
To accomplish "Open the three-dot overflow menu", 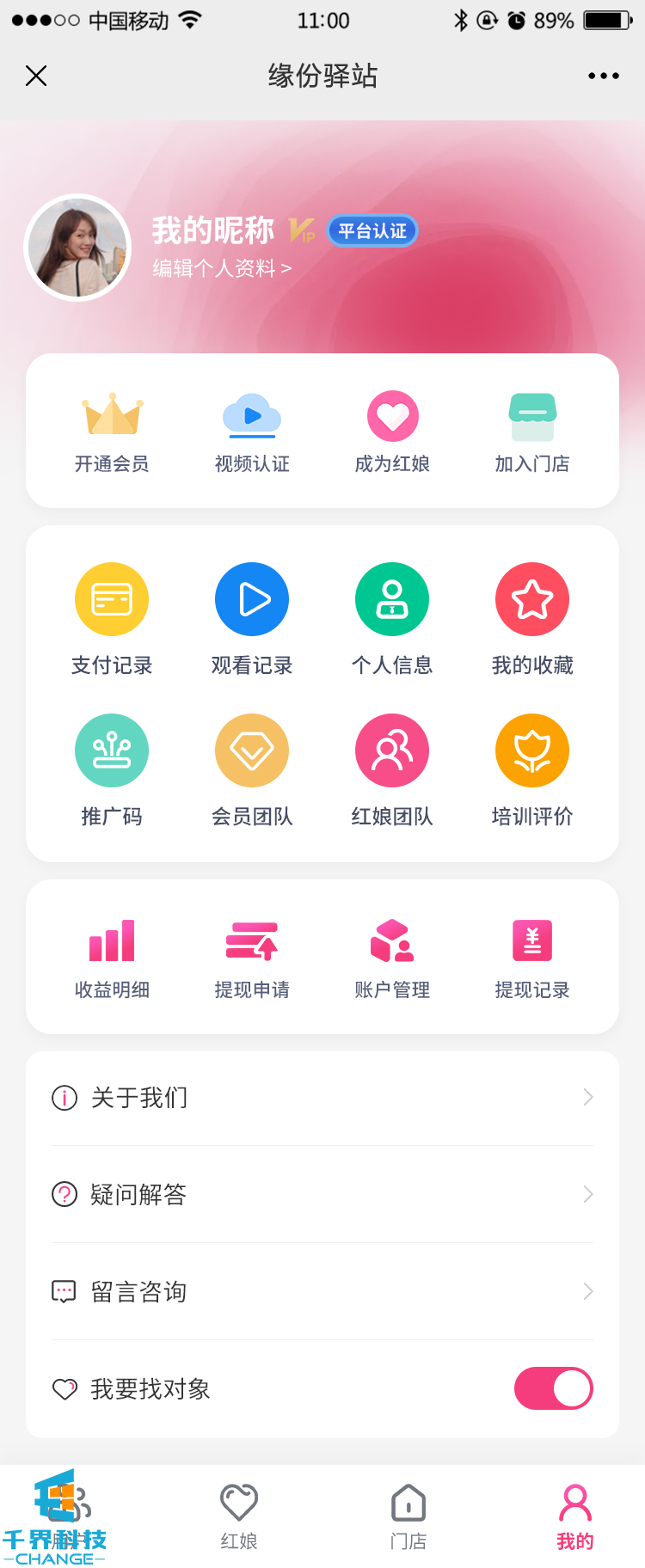I will [x=603, y=76].
